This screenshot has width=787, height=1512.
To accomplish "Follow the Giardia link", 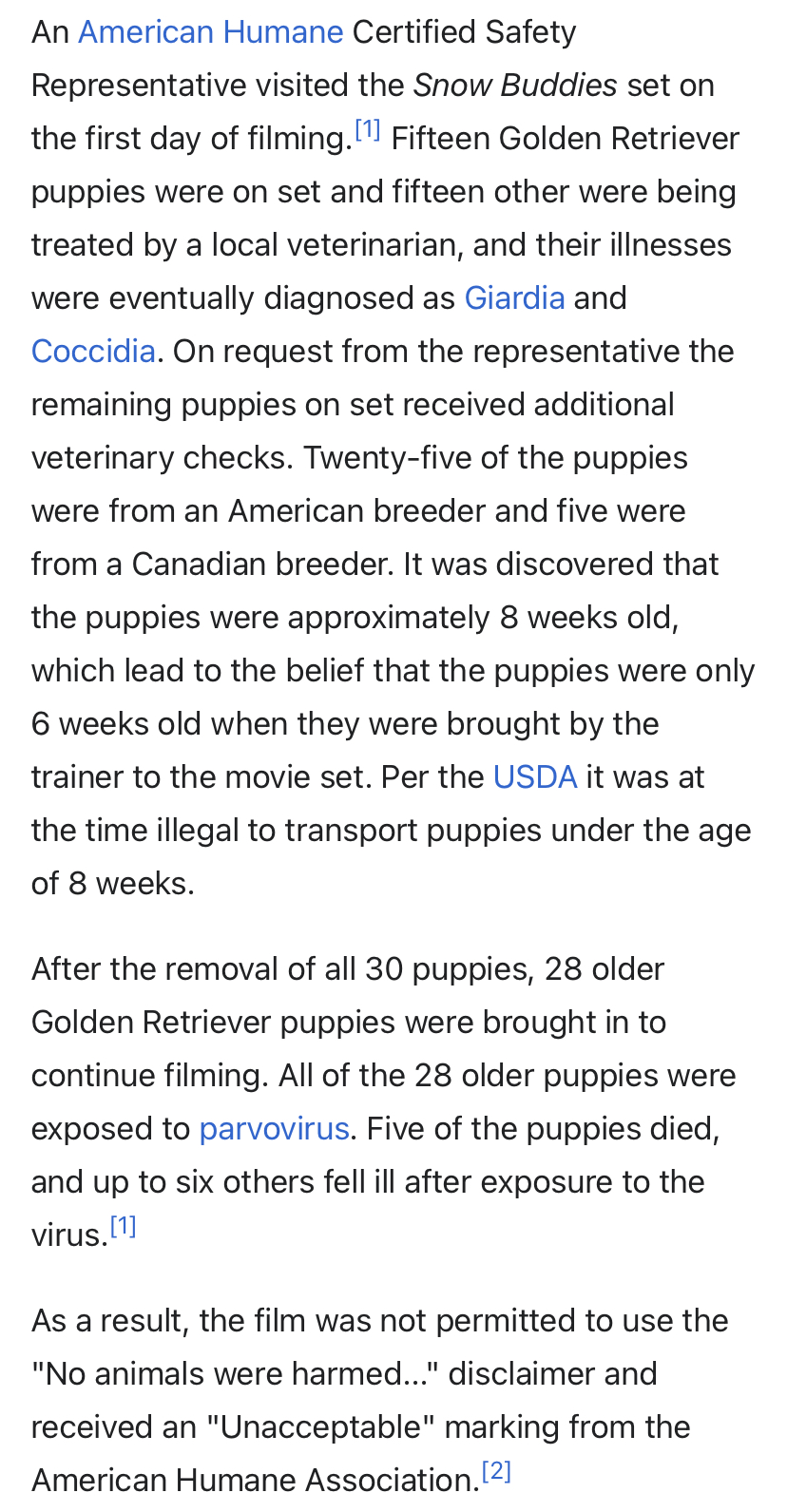I will pos(514,298).
